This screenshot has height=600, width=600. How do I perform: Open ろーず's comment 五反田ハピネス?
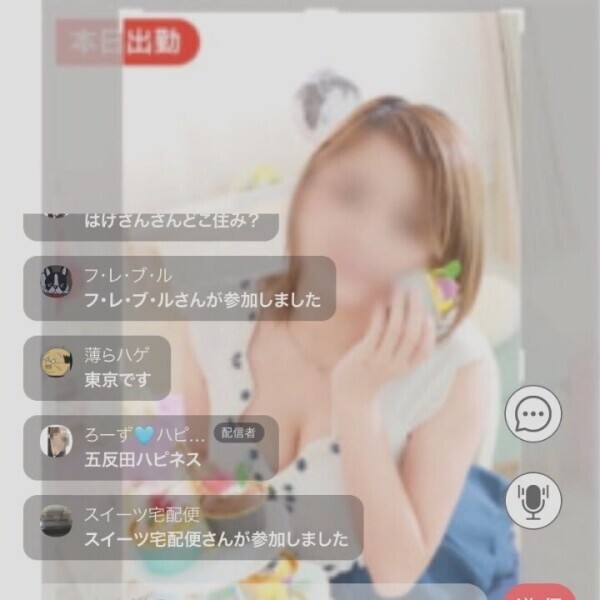[150, 447]
